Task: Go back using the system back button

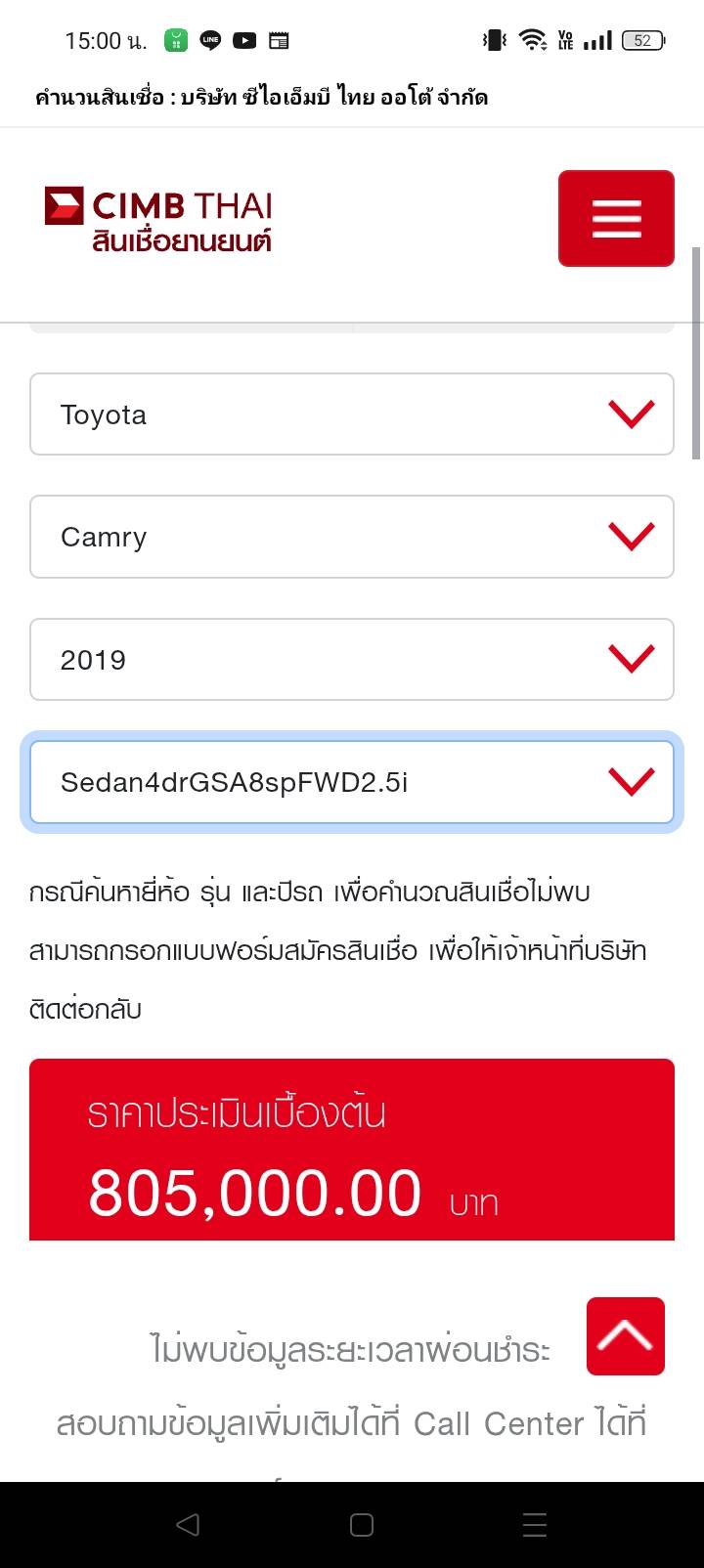Action: pyautogui.click(x=188, y=1525)
